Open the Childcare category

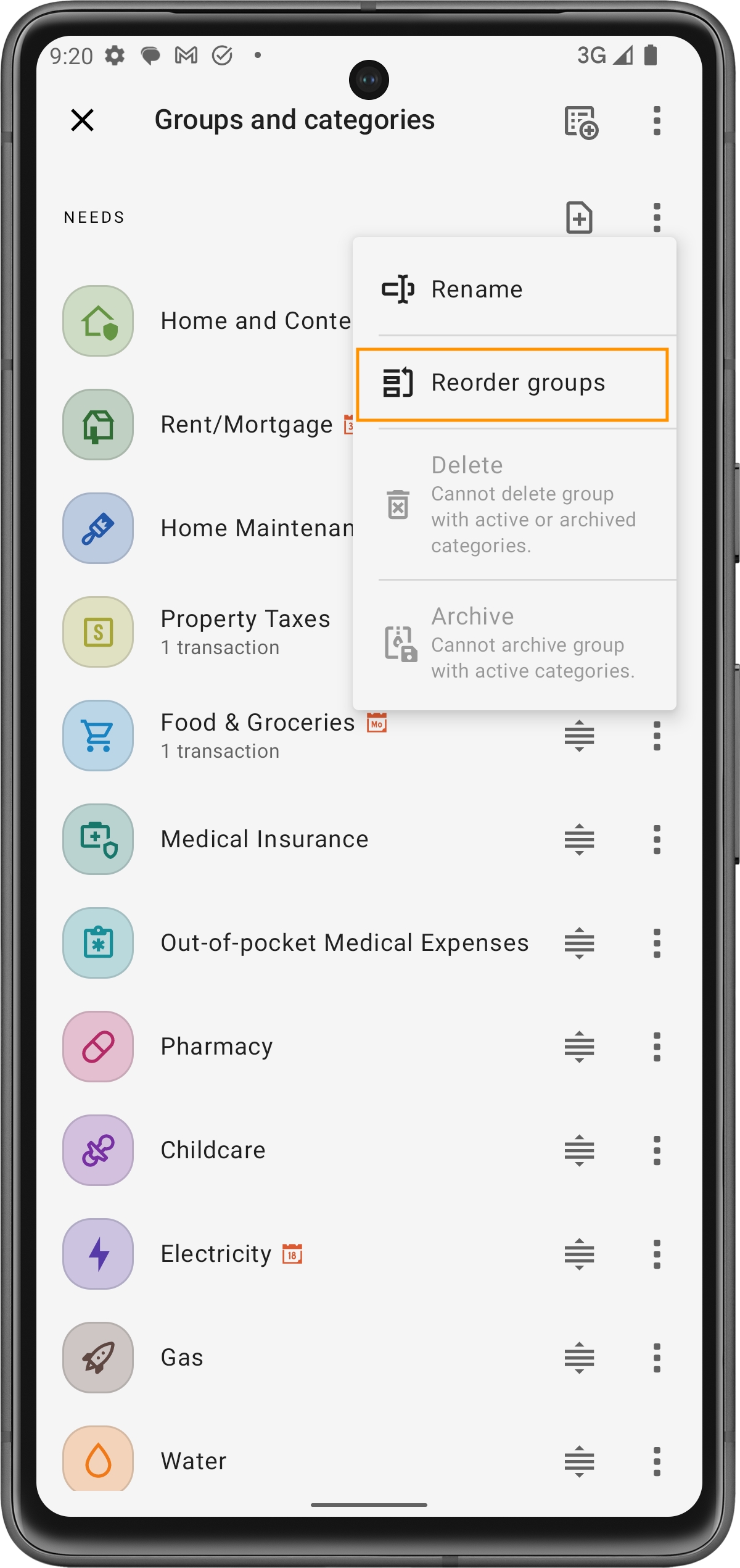[x=296, y=1150]
